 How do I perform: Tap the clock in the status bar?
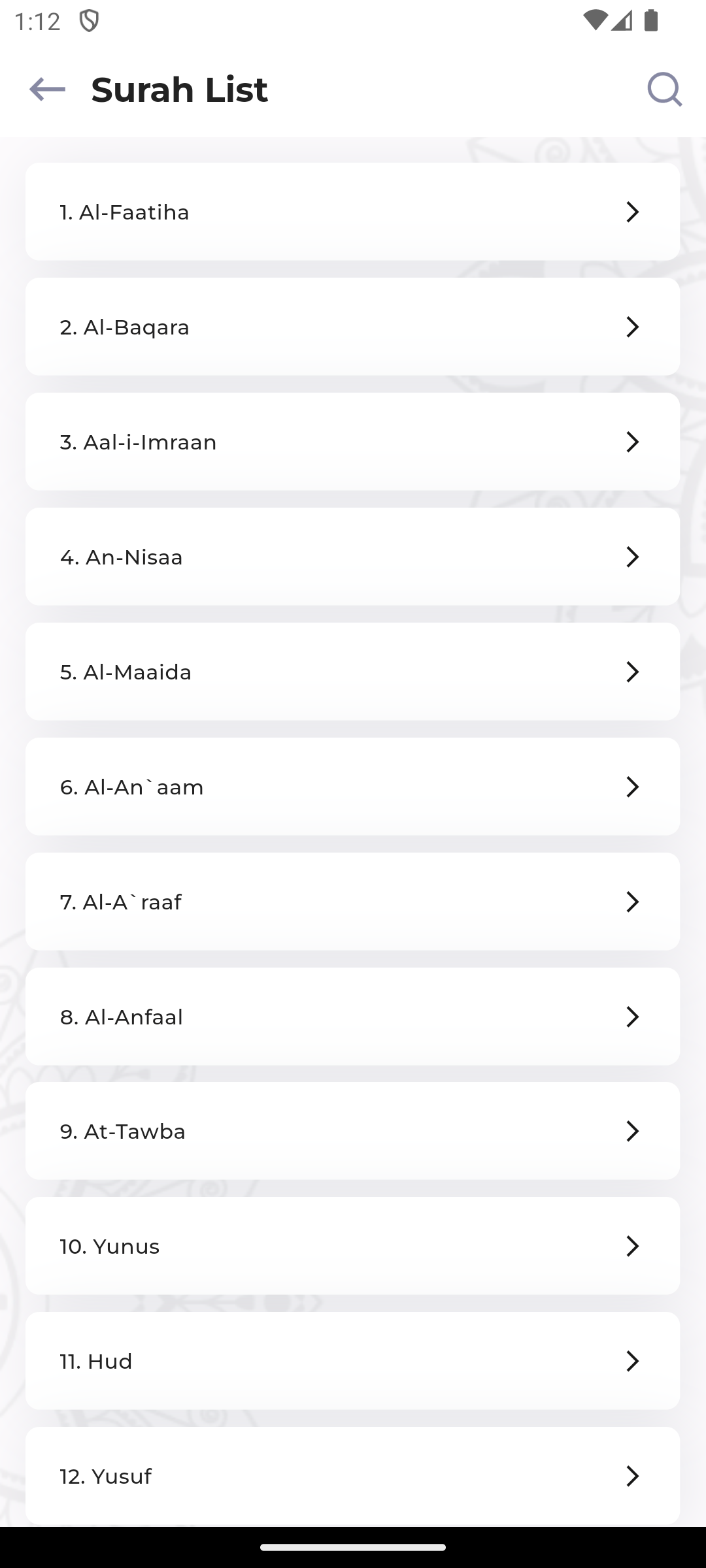pyautogui.click(x=37, y=20)
